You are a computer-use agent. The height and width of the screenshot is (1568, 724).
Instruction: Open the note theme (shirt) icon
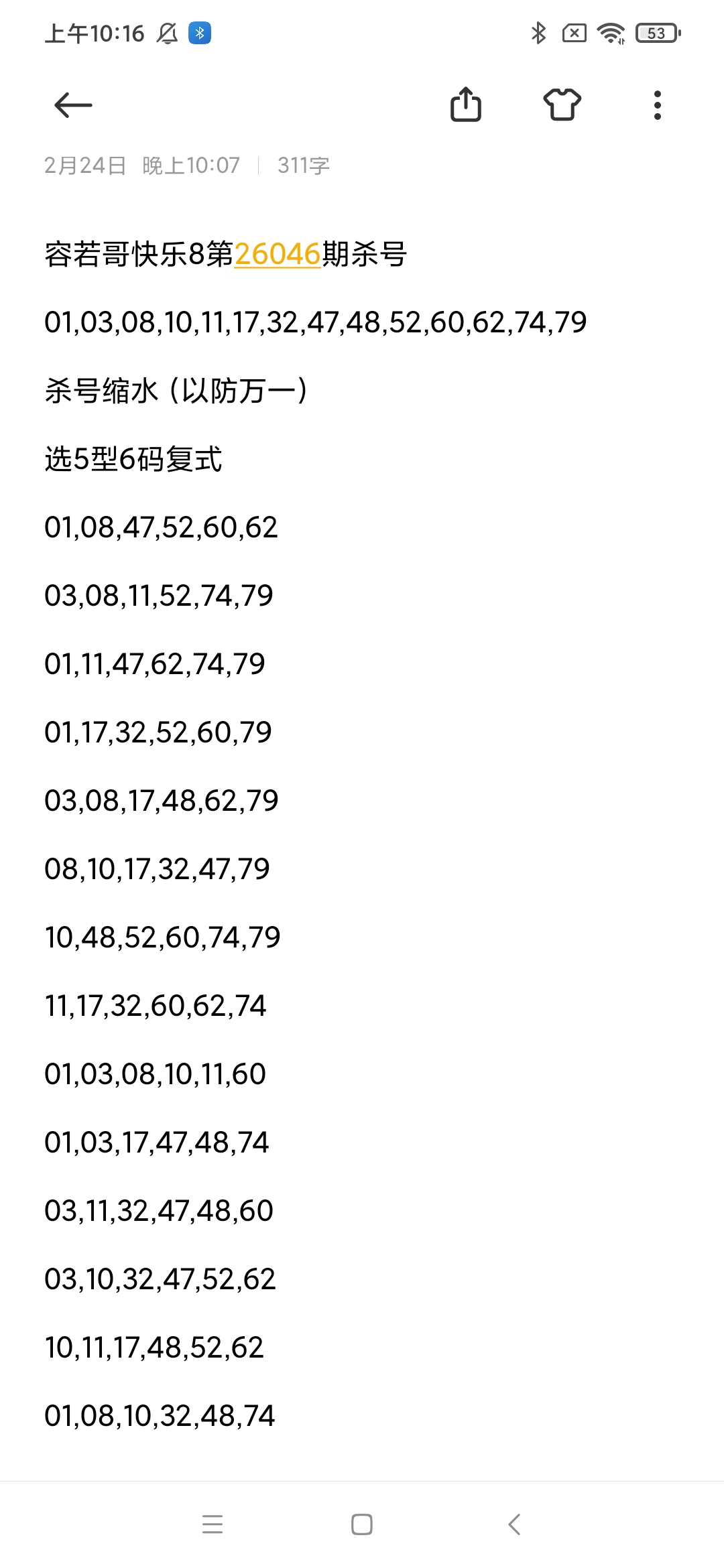coord(562,105)
